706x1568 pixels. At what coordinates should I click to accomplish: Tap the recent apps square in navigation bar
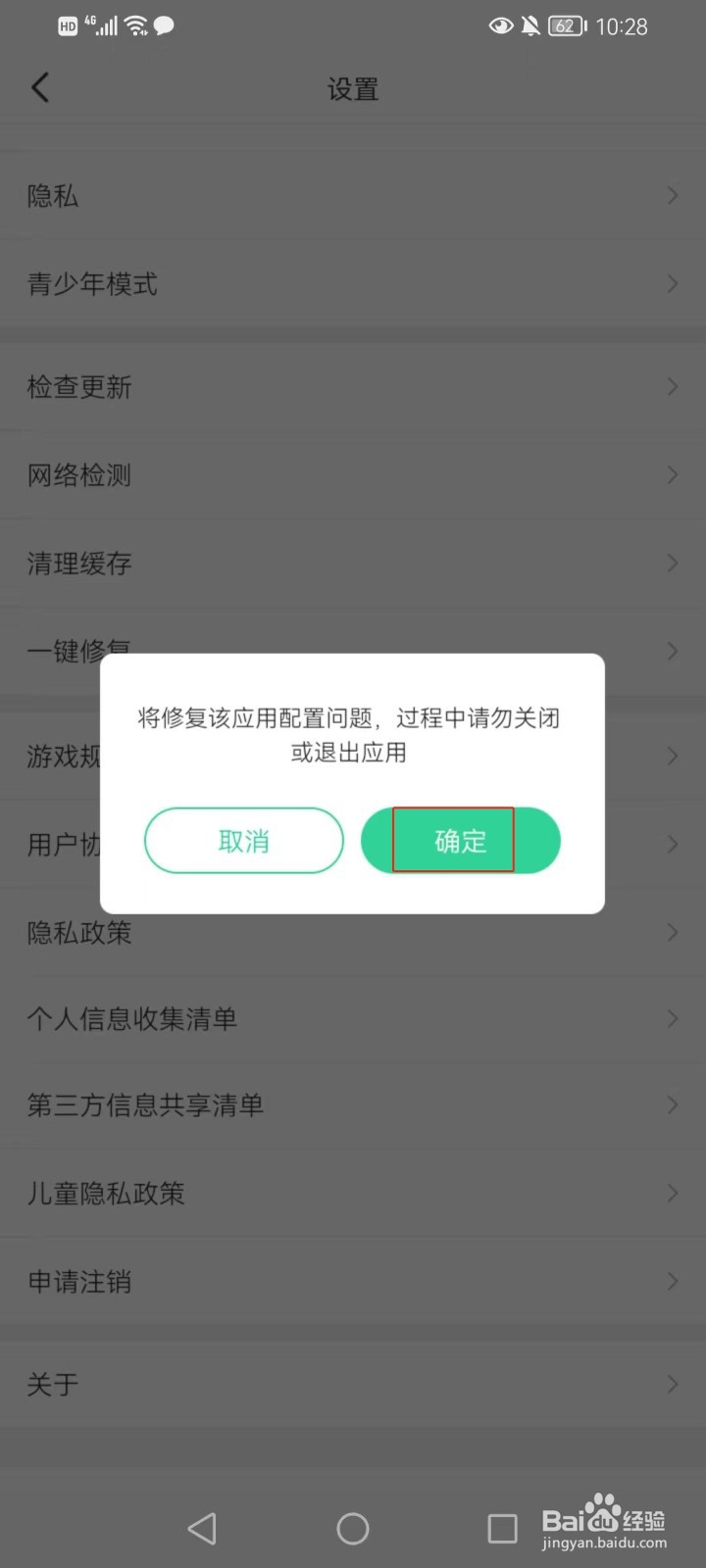[x=503, y=1527]
